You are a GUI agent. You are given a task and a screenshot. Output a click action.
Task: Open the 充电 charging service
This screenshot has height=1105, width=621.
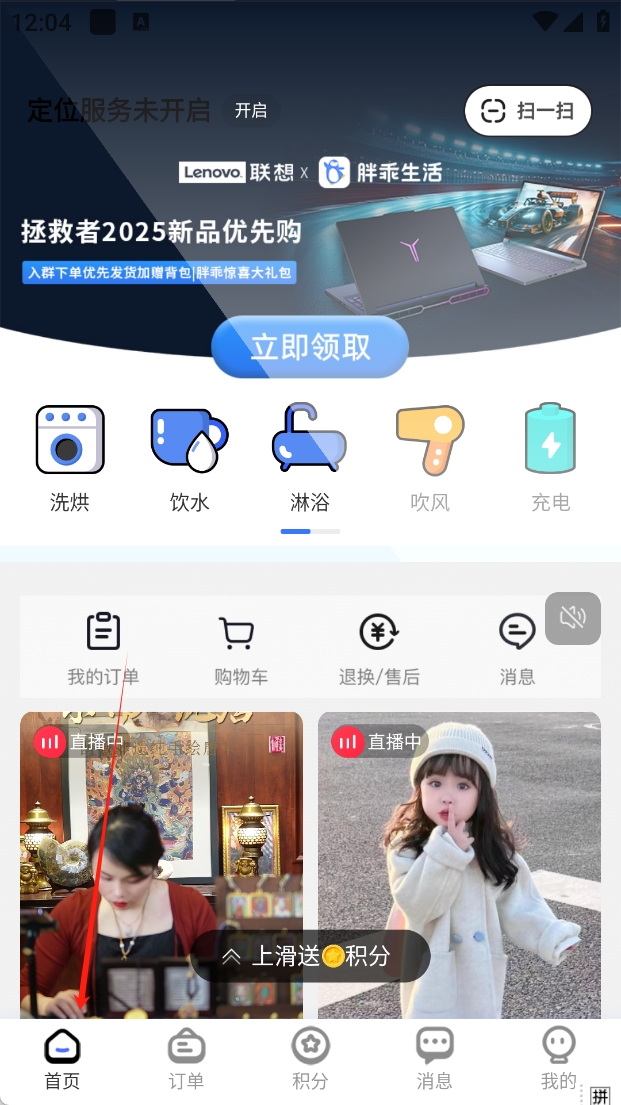(550, 458)
